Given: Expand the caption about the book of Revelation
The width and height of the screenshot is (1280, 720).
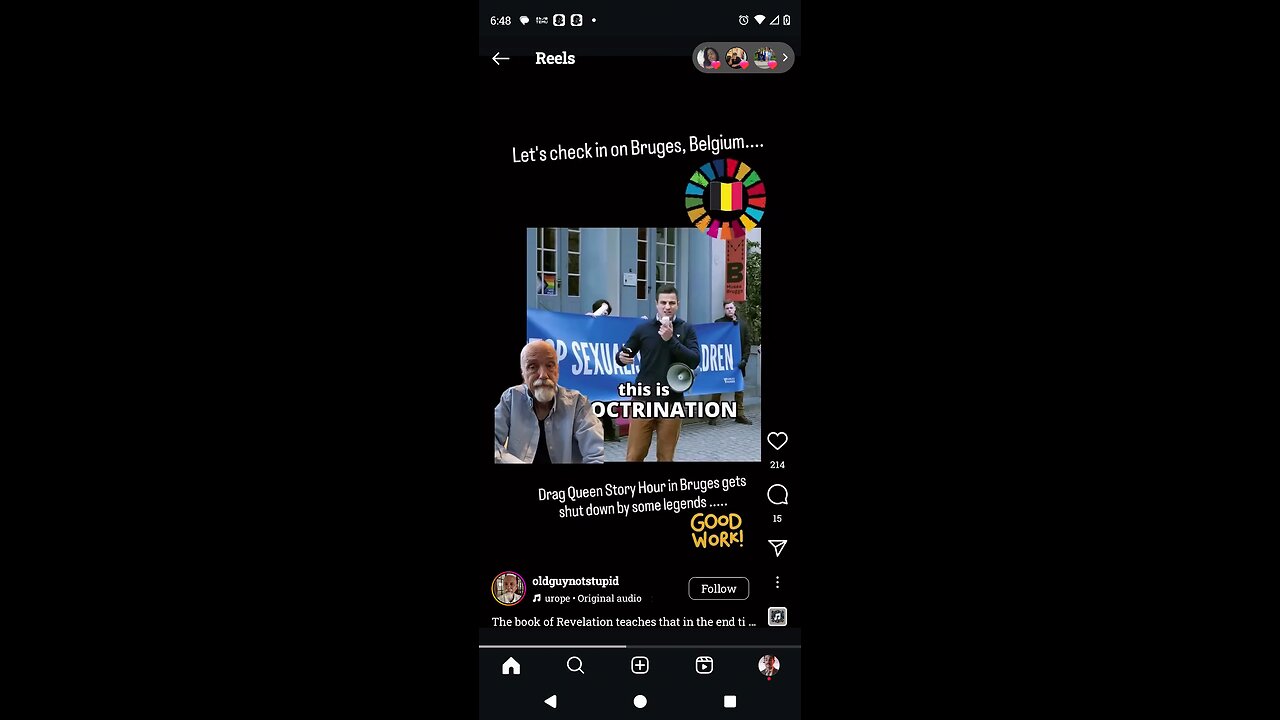Looking at the screenshot, I should pyautogui.click(x=623, y=622).
